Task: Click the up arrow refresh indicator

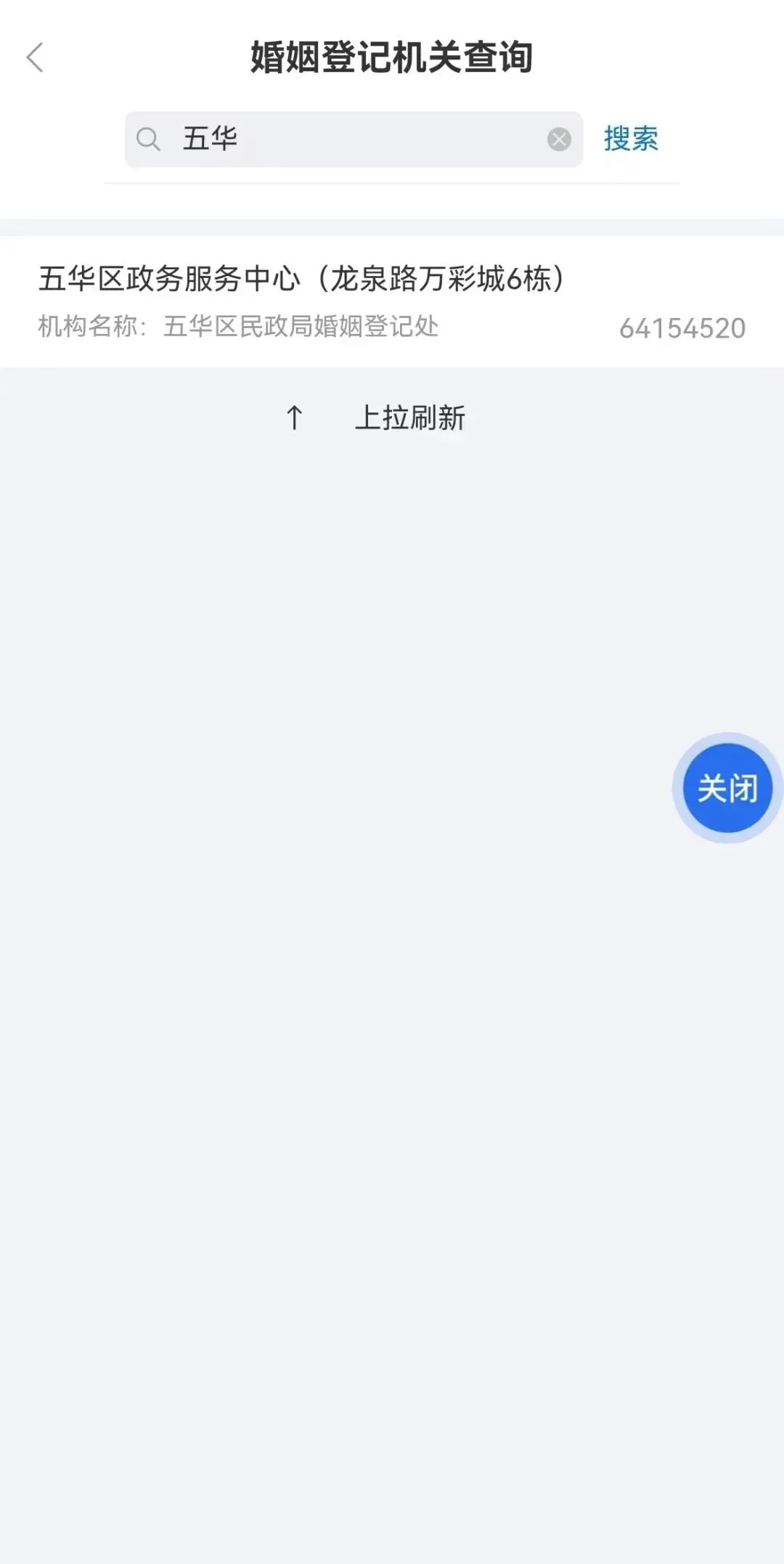Action: [x=293, y=418]
